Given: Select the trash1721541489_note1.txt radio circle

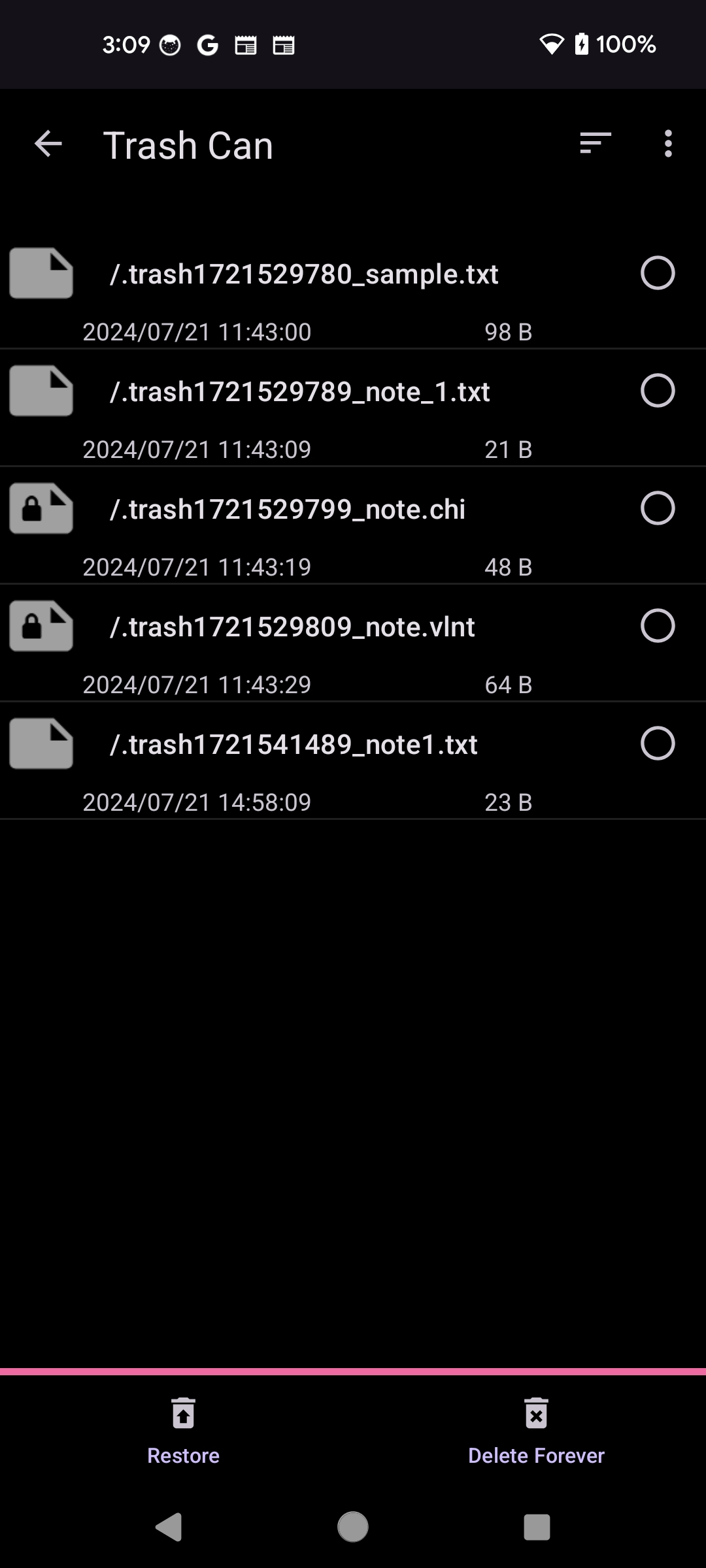Looking at the screenshot, I should 658,743.
